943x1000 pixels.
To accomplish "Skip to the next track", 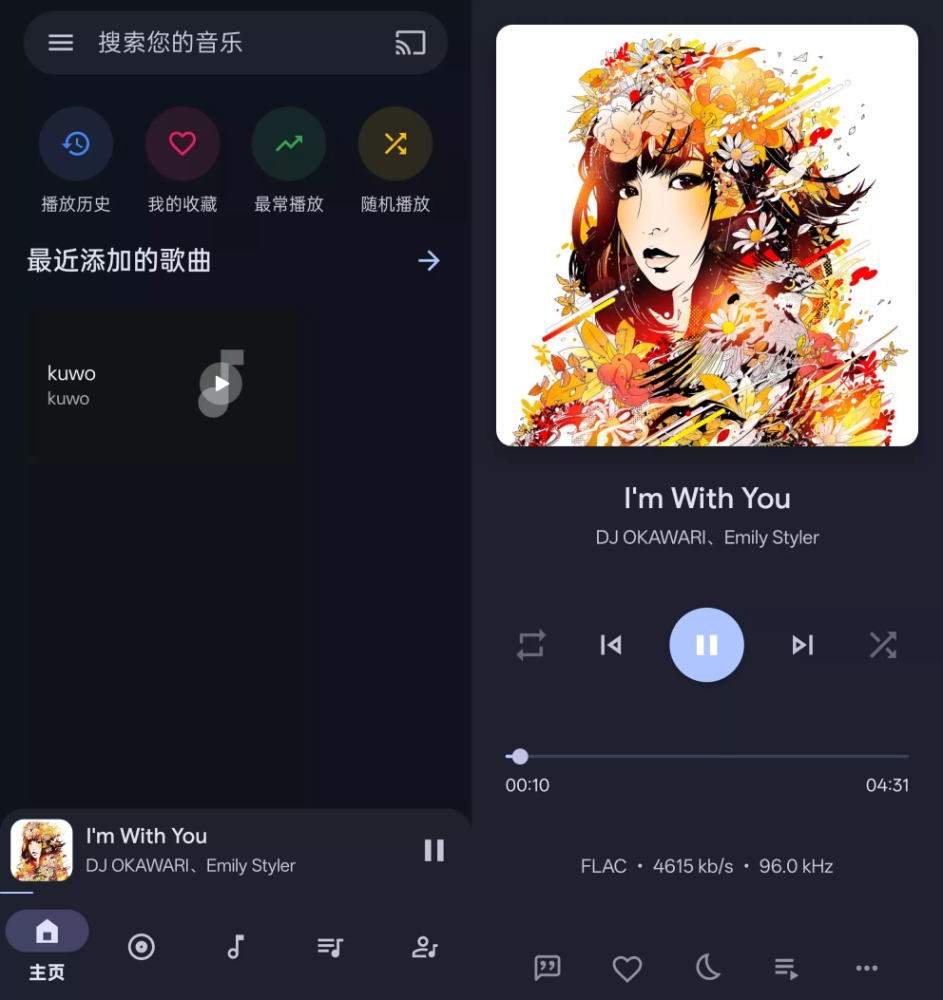I will tap(802, 645).
